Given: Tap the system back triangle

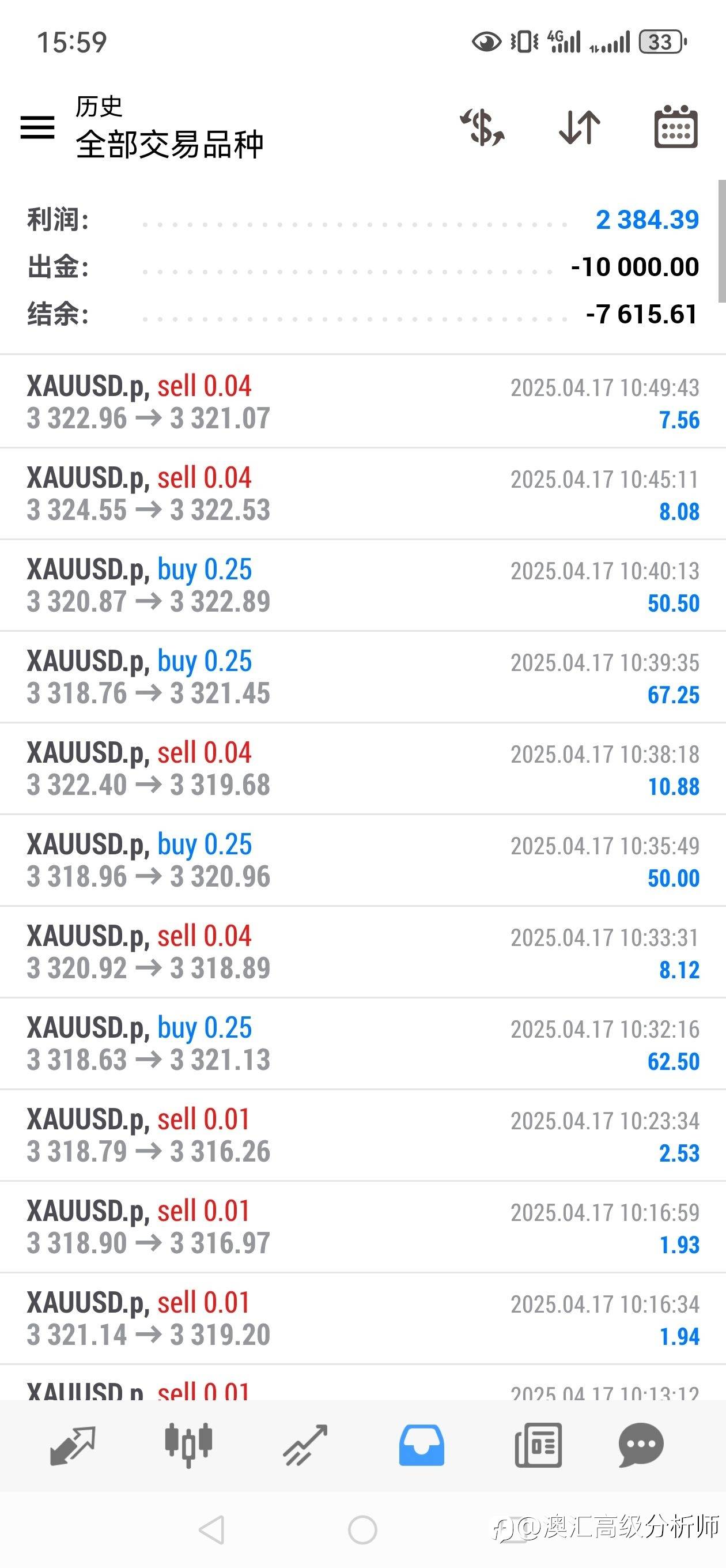Looking at the screenshot, I should point(212,1529).
